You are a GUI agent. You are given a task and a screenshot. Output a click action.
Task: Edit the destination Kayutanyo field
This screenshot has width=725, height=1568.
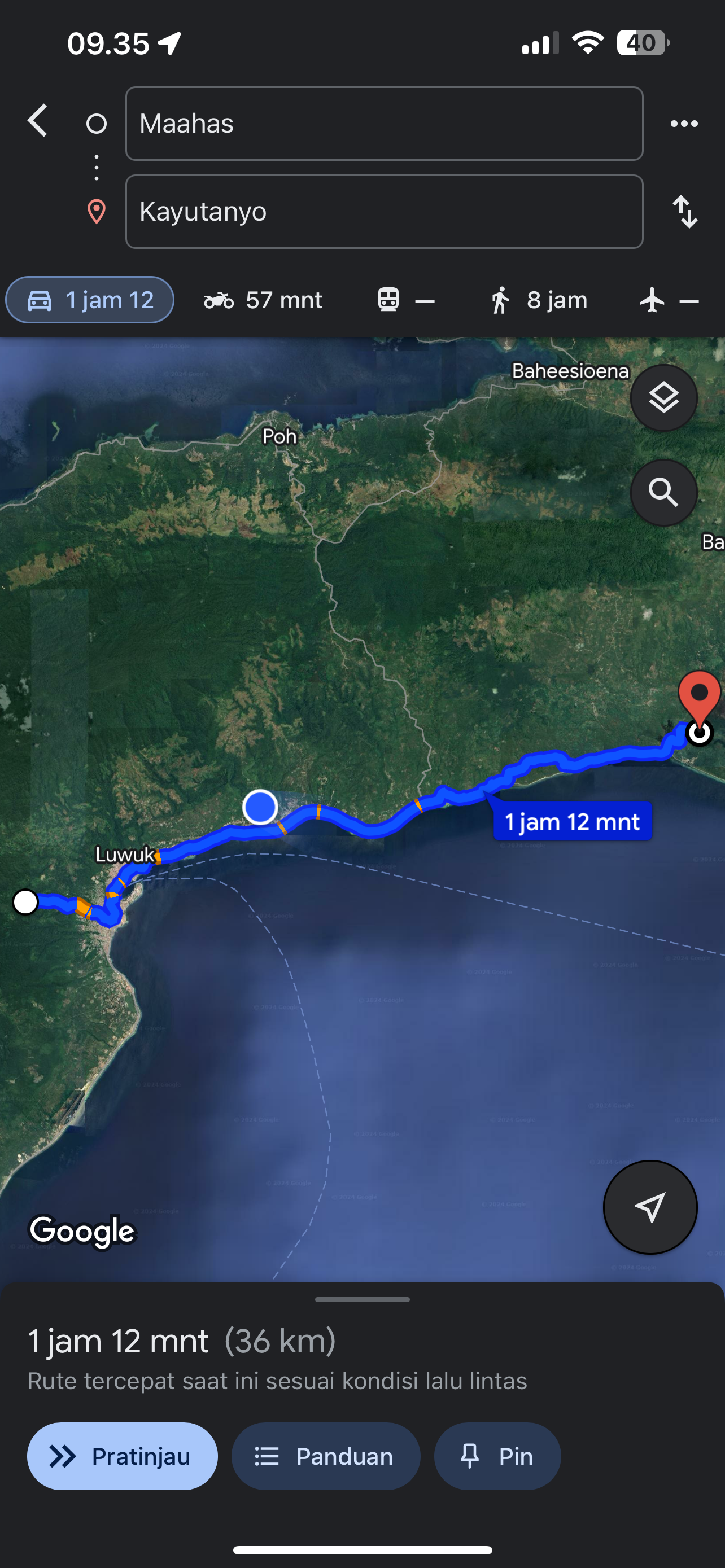384,212
